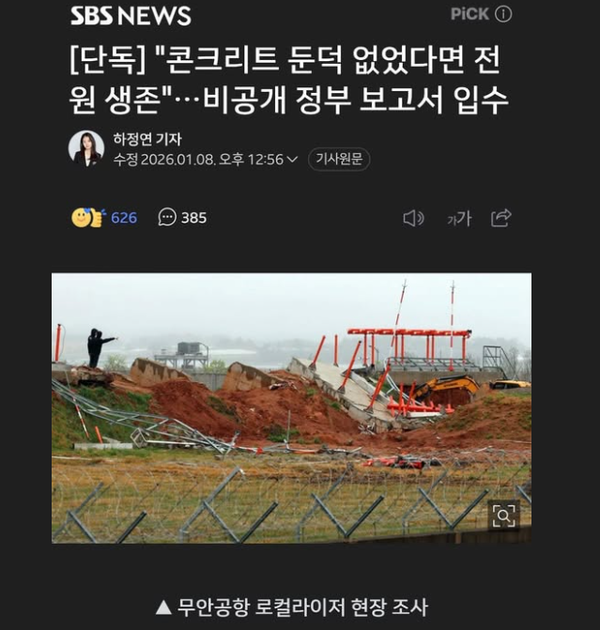
Task: Open image search on the photo
Action: tap(504, 515)
